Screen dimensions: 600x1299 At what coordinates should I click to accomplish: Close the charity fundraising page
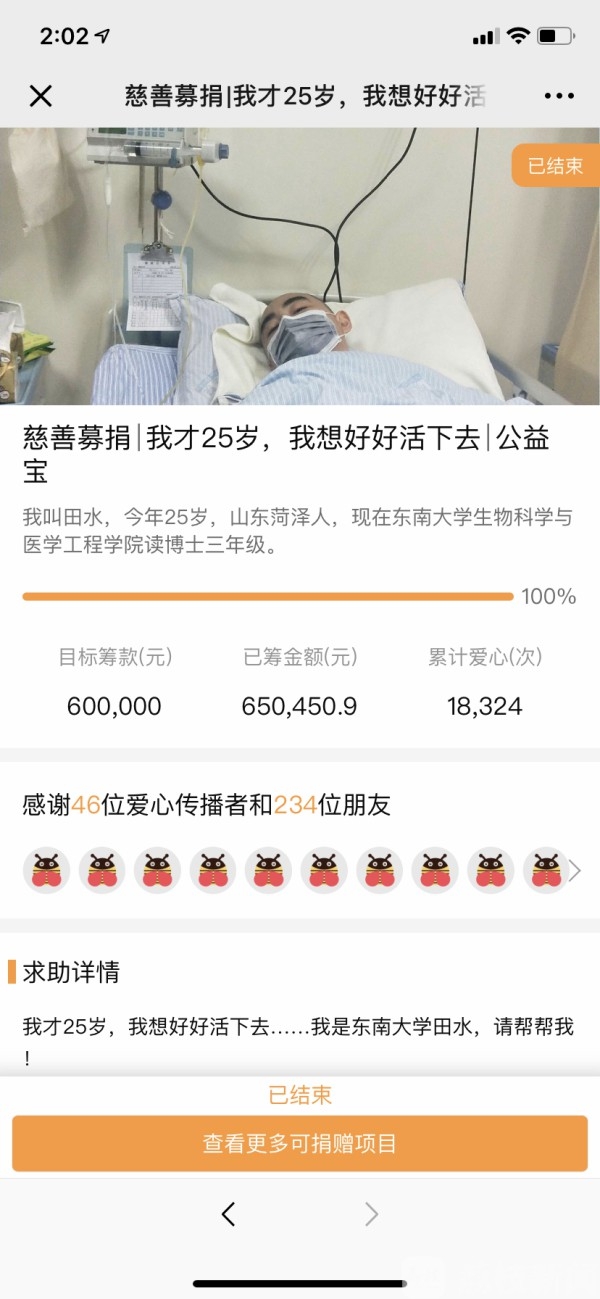(40, 96)
